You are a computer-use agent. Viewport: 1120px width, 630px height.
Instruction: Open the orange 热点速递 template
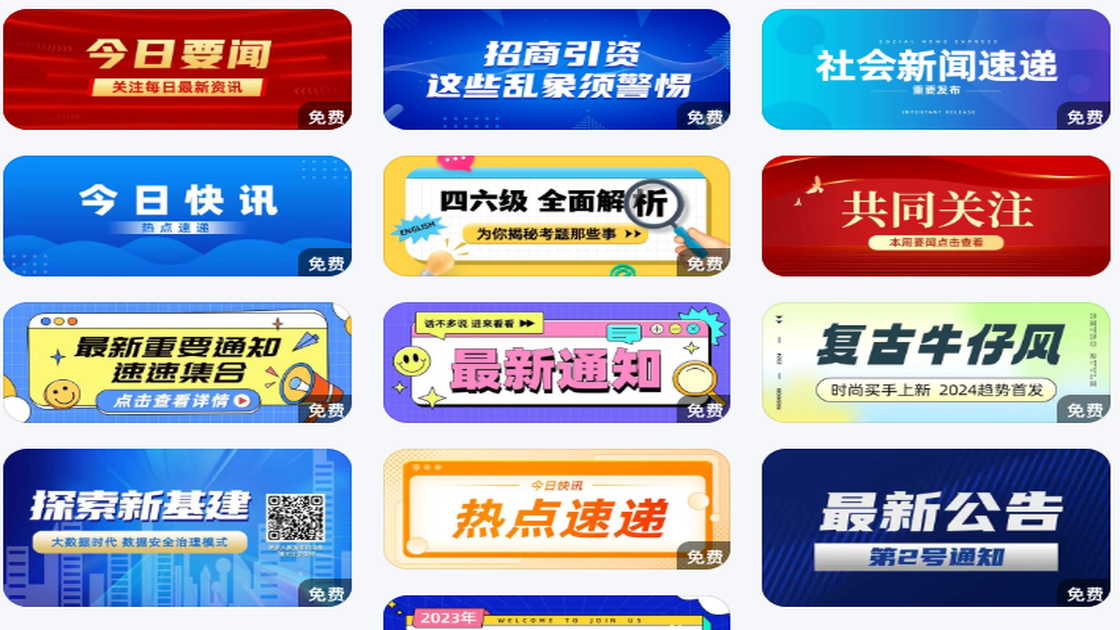click(x=556, y=509)
